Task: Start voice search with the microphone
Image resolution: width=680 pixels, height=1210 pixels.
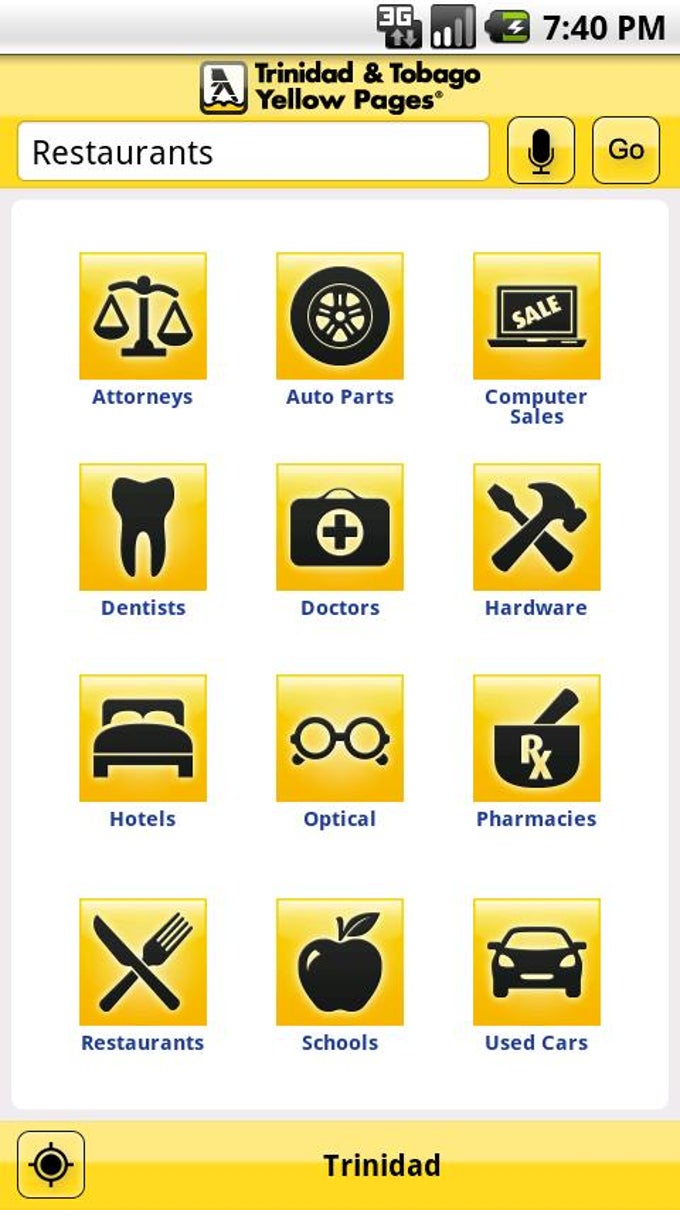Action: click(x=541, y=151)
